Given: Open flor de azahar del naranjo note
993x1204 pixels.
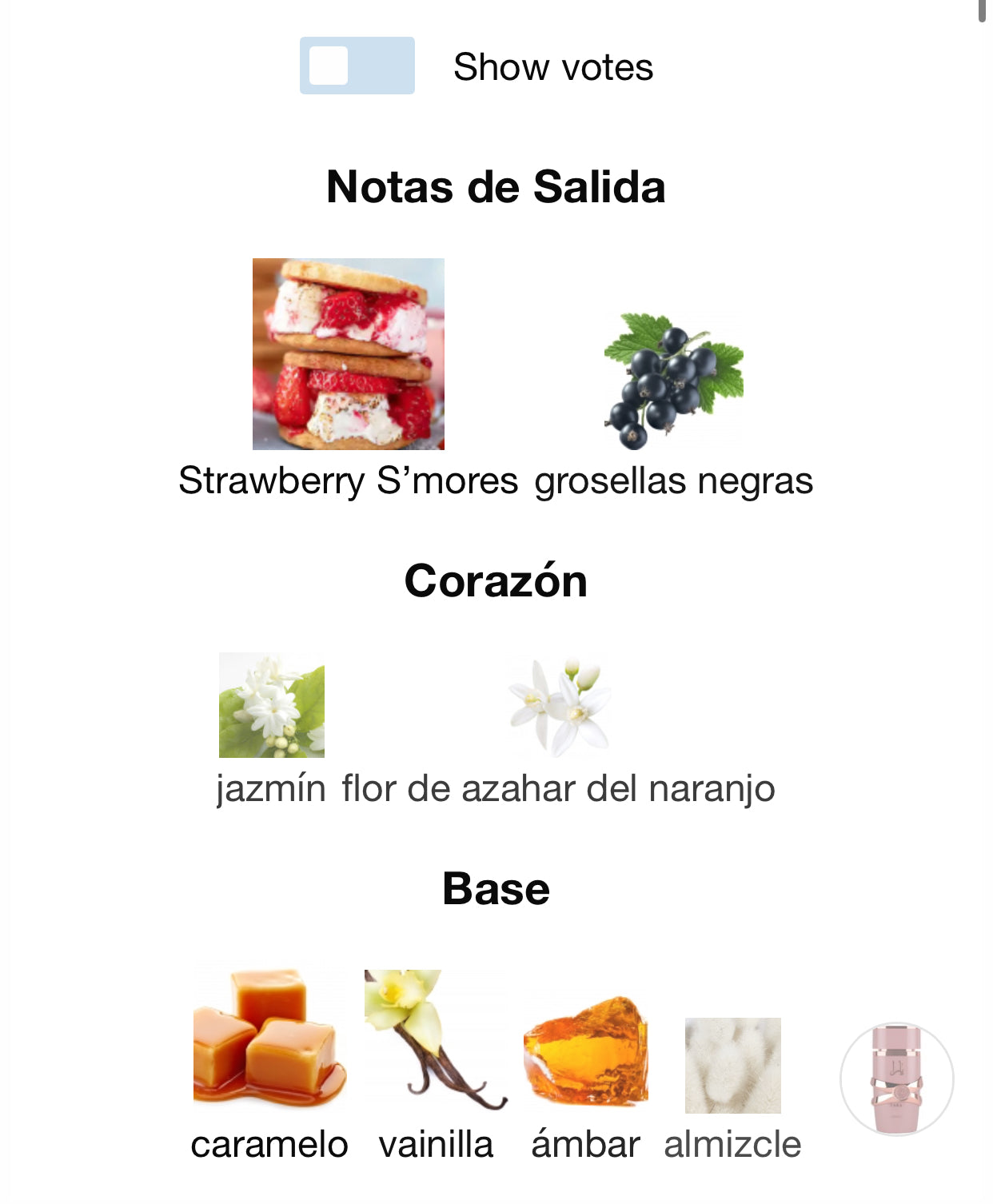Looking at the screenshot, I should (x=560, y=707).
